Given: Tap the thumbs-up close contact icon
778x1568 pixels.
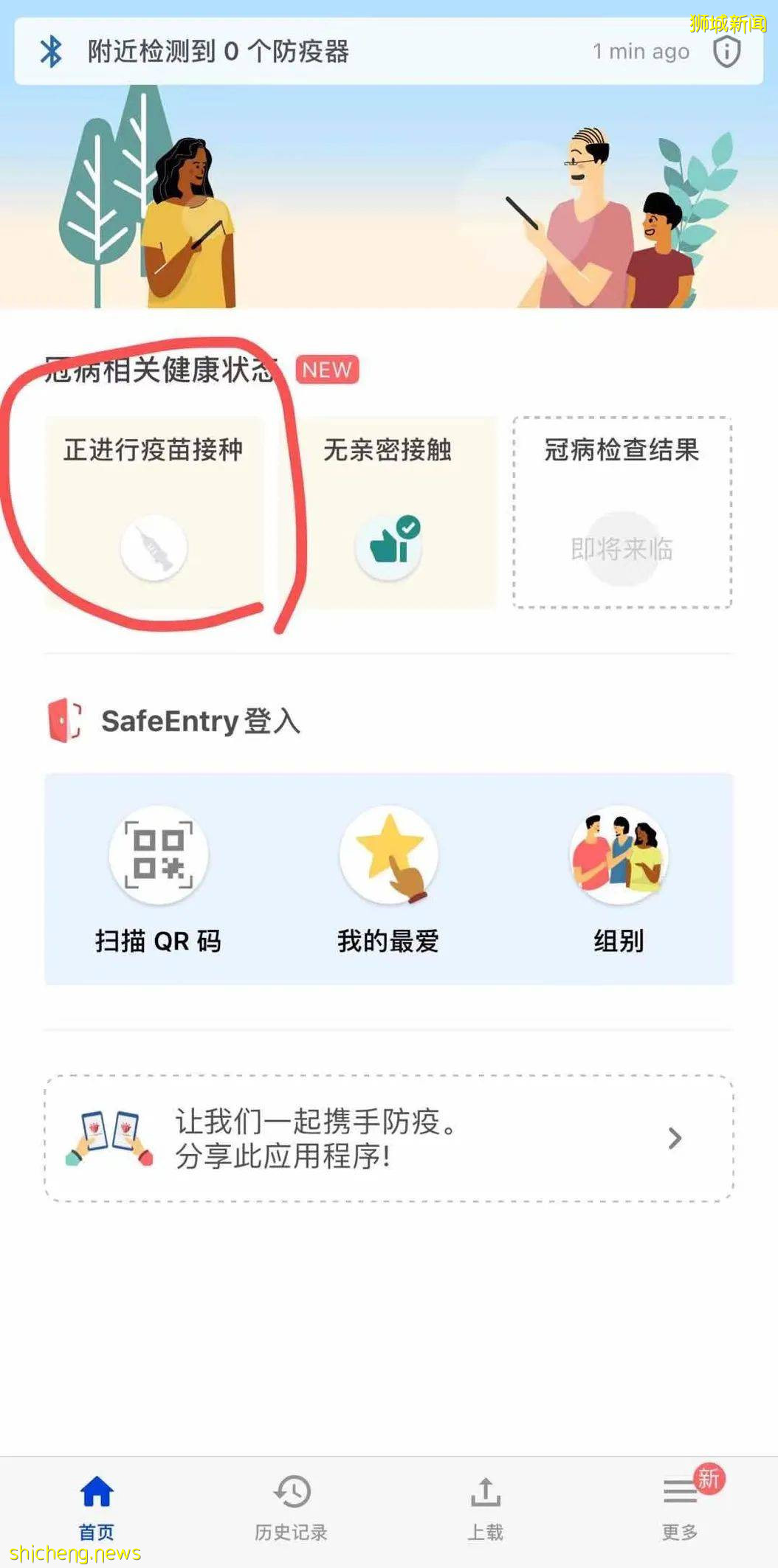Looking at the screenshot, I should (390, 546).
